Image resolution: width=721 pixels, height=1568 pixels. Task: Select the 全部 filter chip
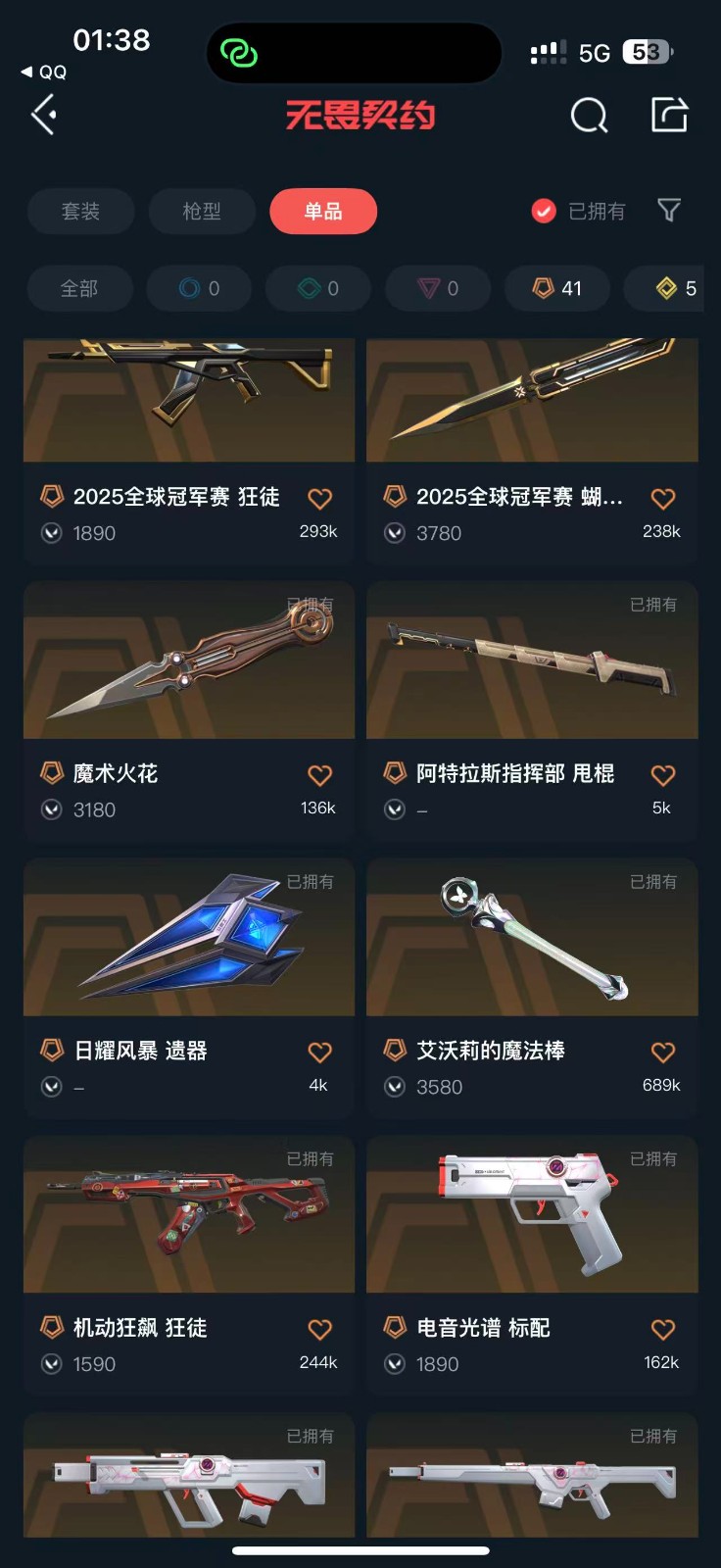[x=79, y=288]
